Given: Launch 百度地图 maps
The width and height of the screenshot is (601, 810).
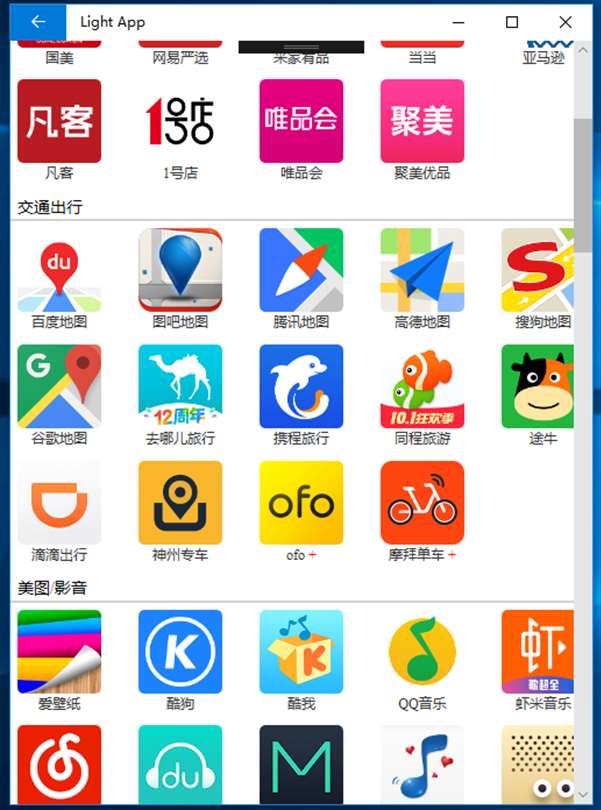Looking at the screenshot, I should coord(59,270).
